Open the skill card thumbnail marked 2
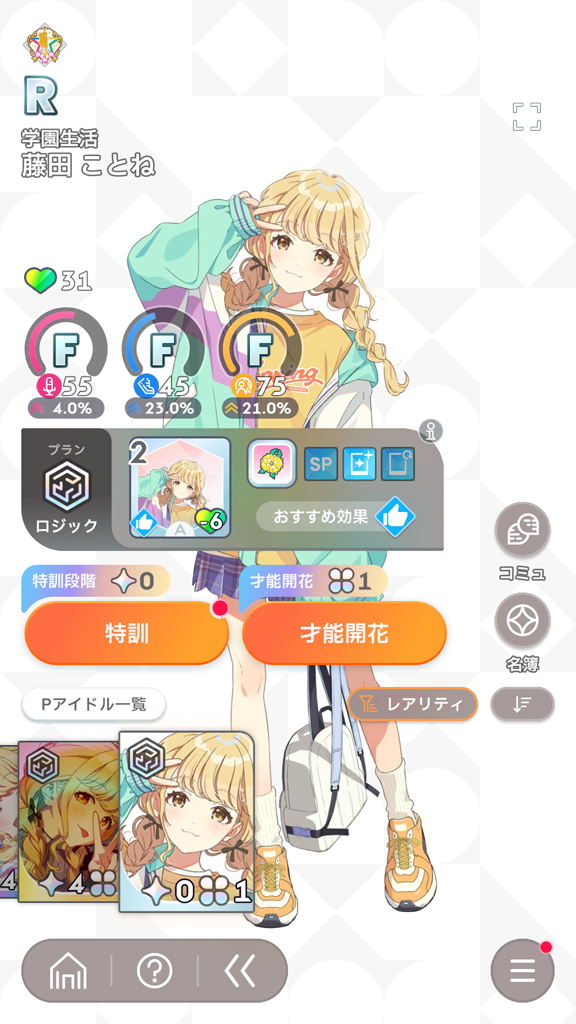The height and width of the screenshot is (1024, 576). (x=180, y=487)
